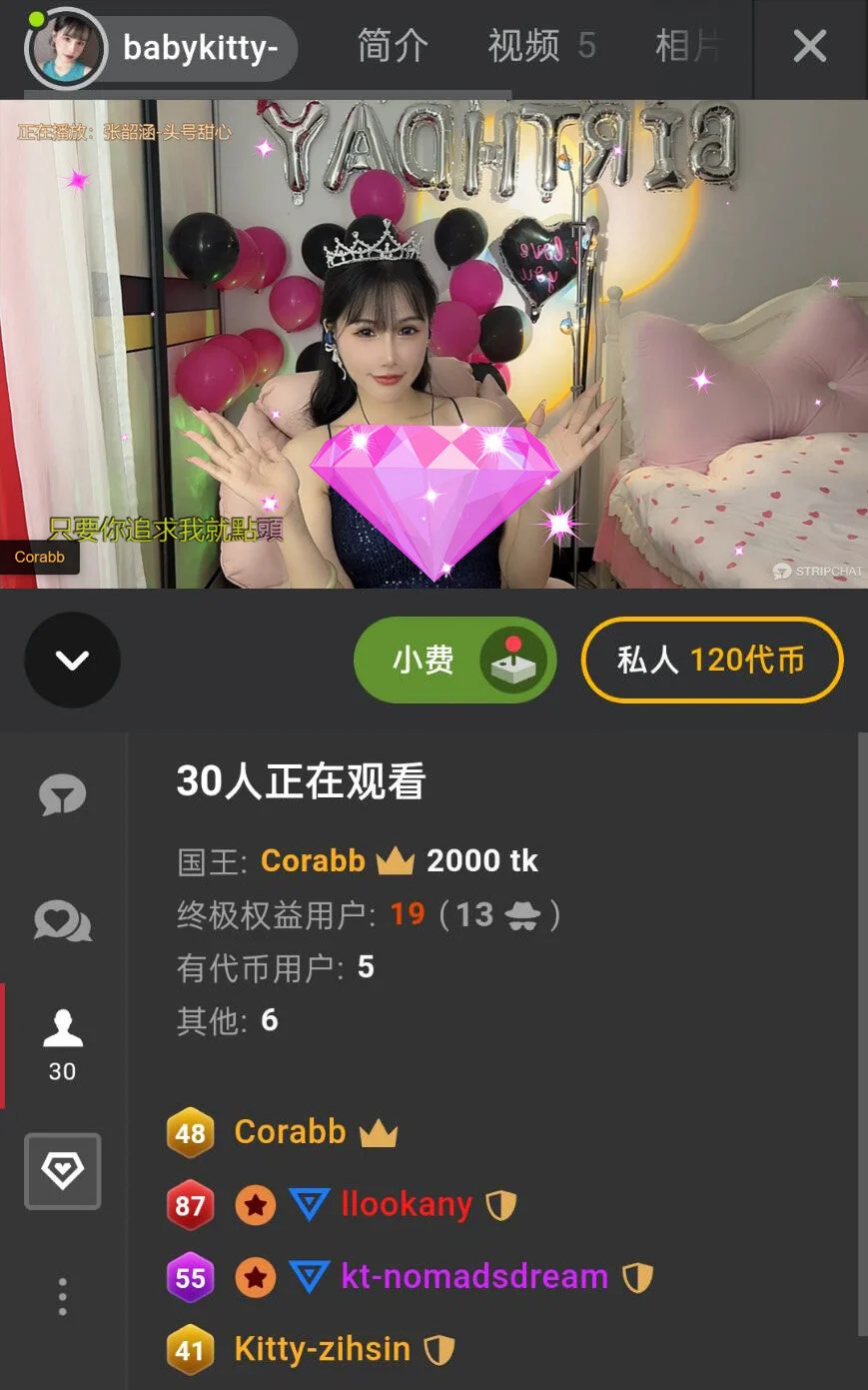Start private show for 120 tokens
Image resolution: width=868 pixels, height=1390 pixels.
tap(711, 660)
